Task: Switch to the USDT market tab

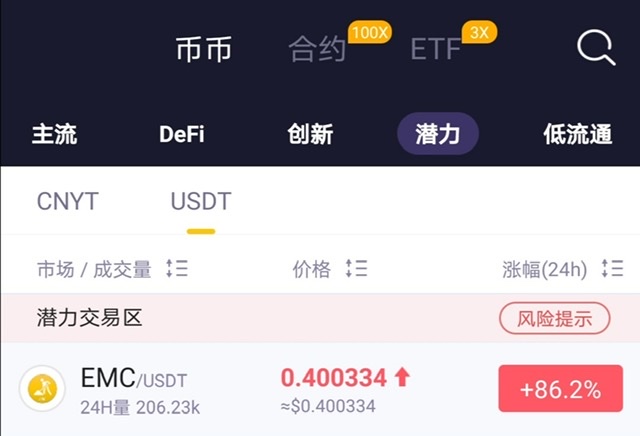Action: pyautogui.click(x=201, y=201)
